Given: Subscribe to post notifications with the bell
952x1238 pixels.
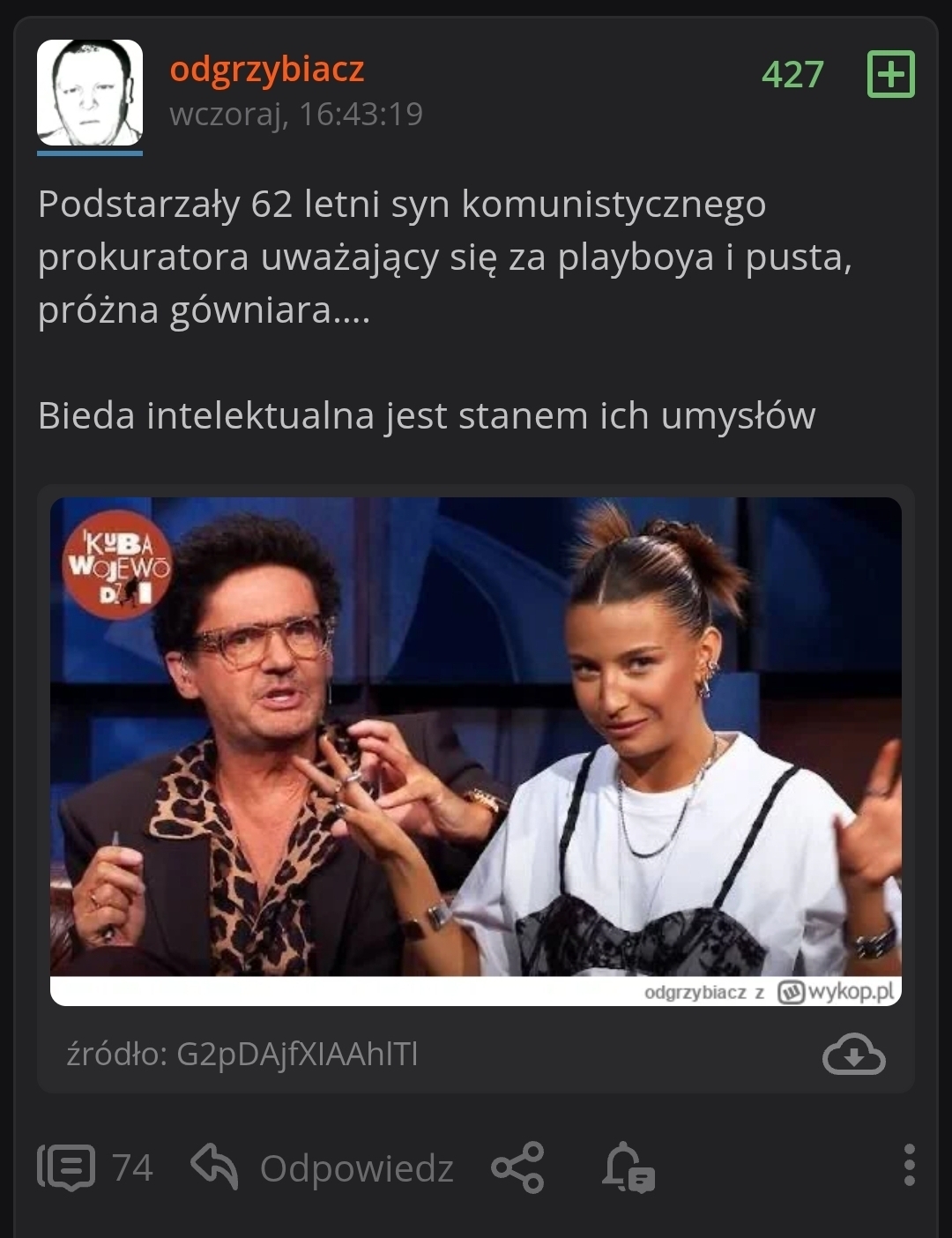Looking at the screenshot, I should (628, 1167).
